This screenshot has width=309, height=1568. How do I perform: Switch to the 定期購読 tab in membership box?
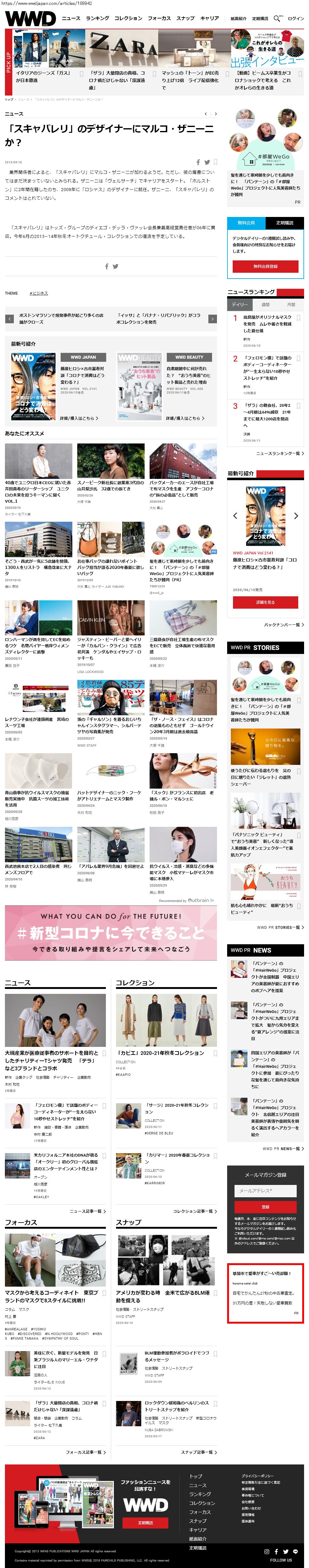pyautogui.click(x=285, y=223)
